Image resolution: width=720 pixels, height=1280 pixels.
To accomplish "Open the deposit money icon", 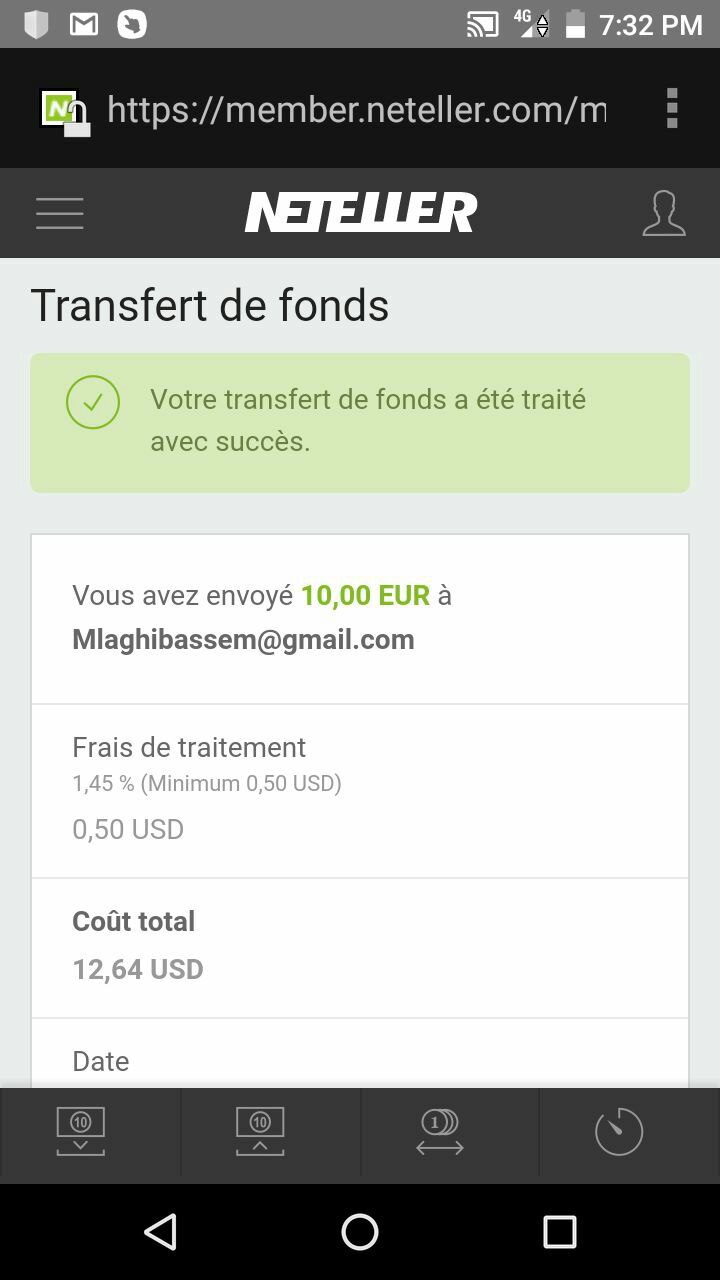I will [x=81, y=1132].
